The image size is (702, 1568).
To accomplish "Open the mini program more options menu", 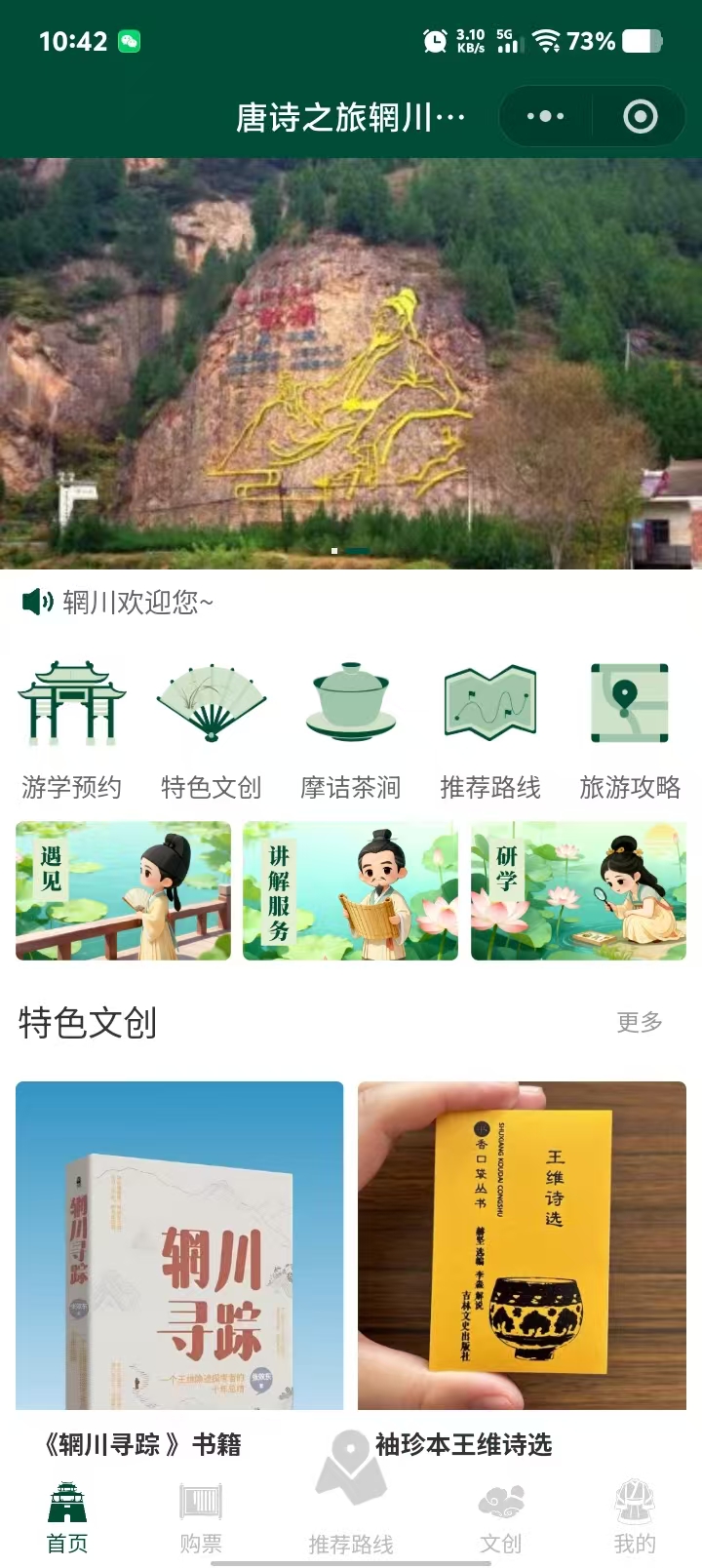I will coord(545,117).
